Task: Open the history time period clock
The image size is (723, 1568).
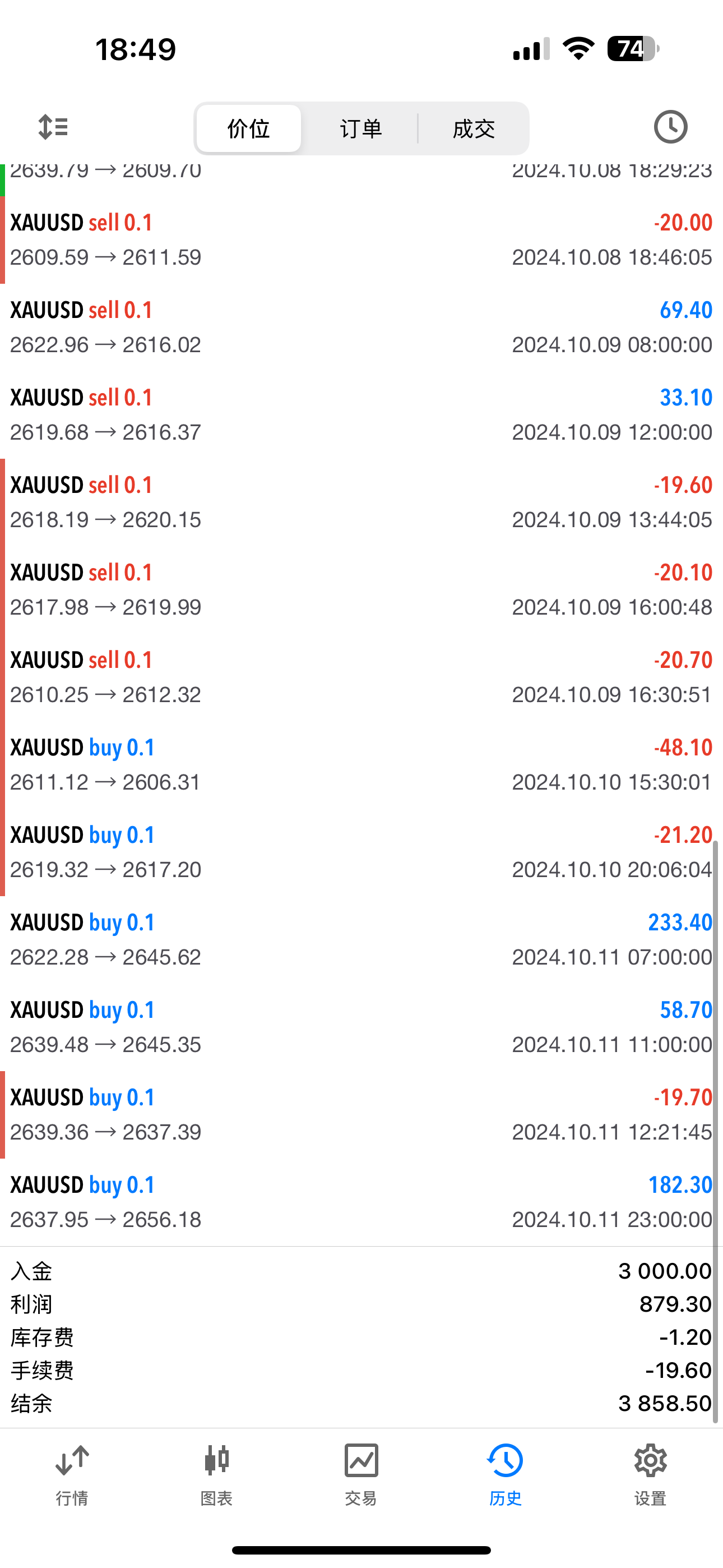Action: (670, 127)
